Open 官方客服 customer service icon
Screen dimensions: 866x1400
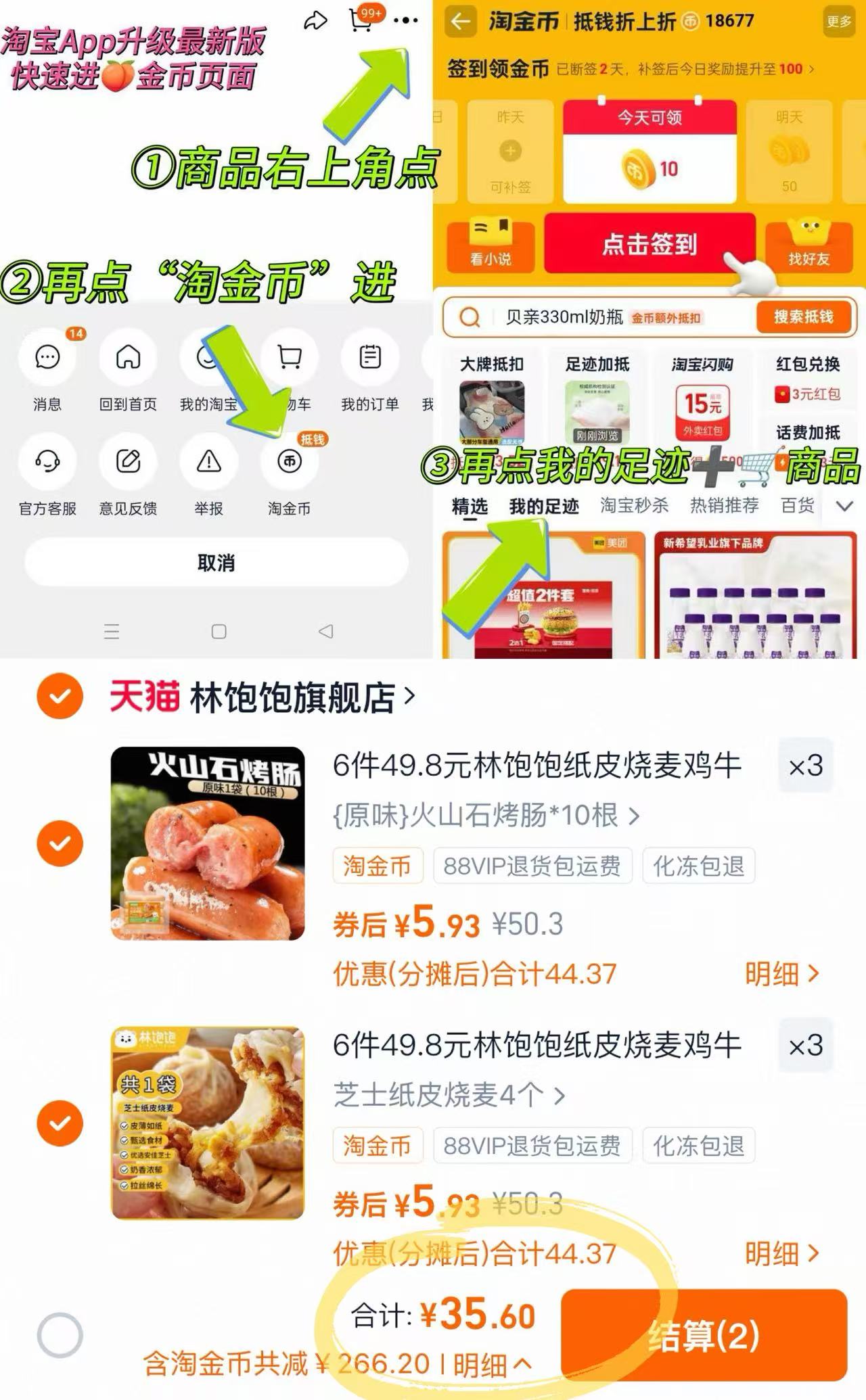click(46, 463)
